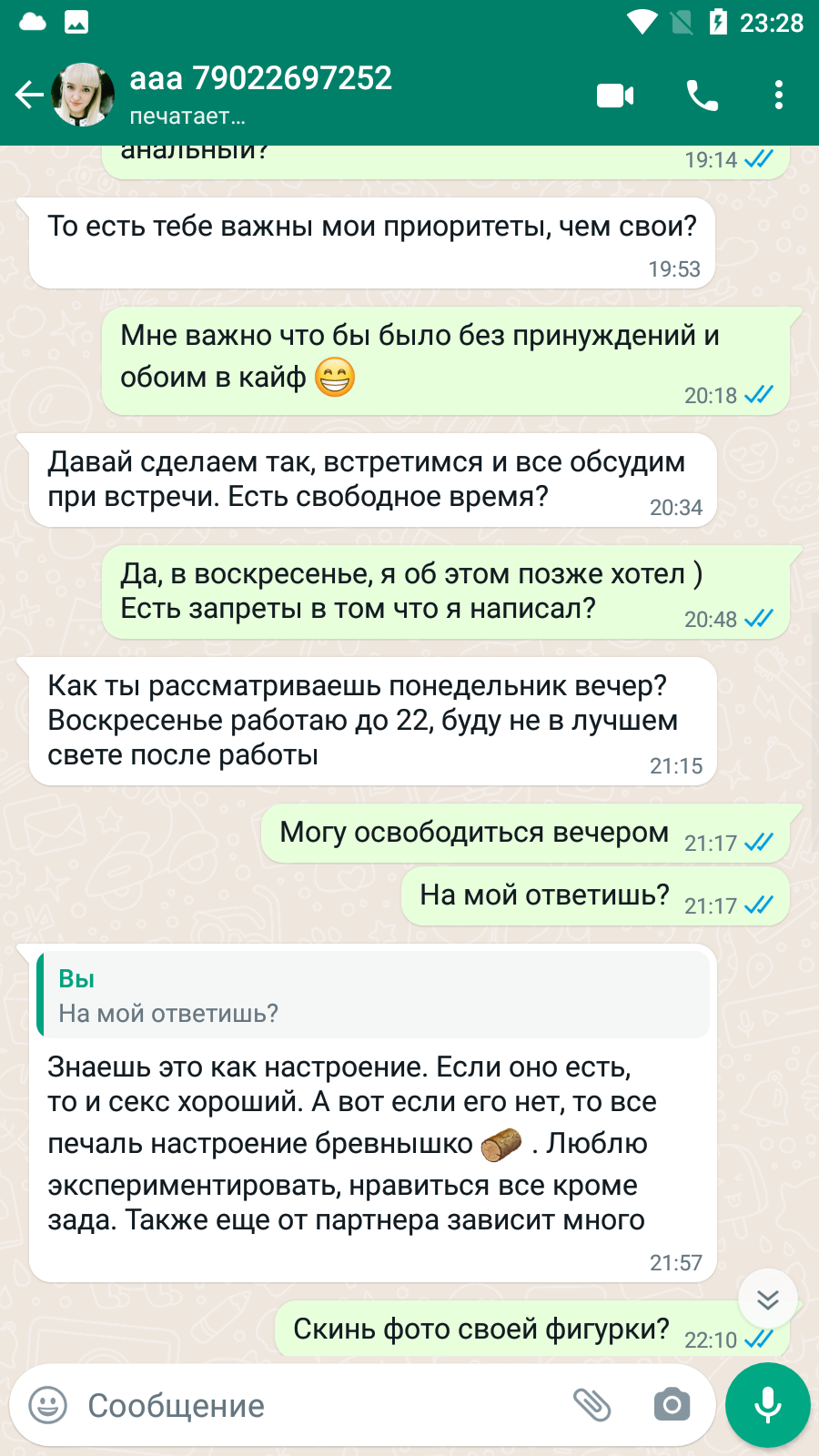Tap the microphone voice message button
This screenshot has width=819, height=1456.
point(768,1405)
